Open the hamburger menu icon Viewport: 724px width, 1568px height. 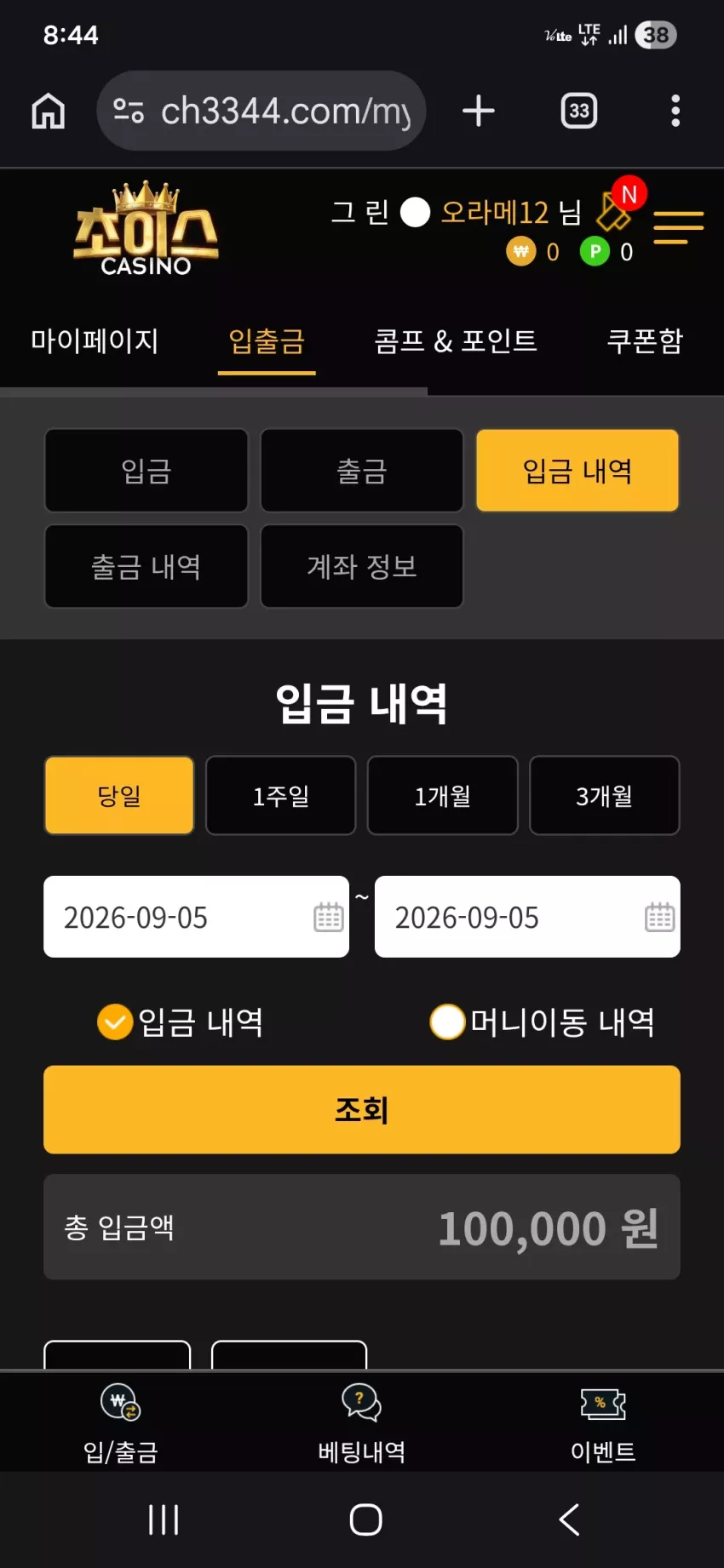click(x=678, y=227)
